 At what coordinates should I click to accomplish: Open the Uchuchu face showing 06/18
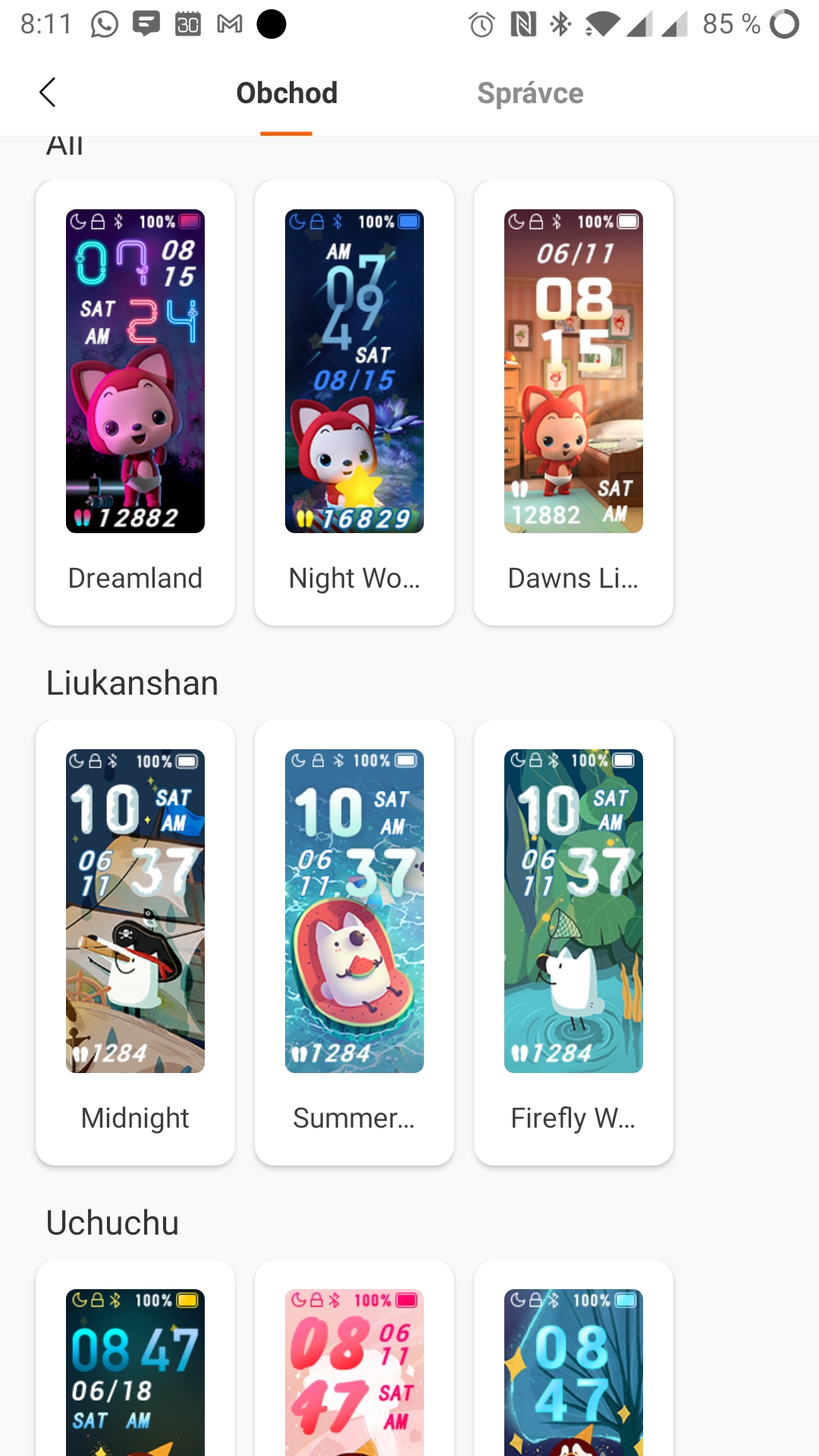[135, 1365]
